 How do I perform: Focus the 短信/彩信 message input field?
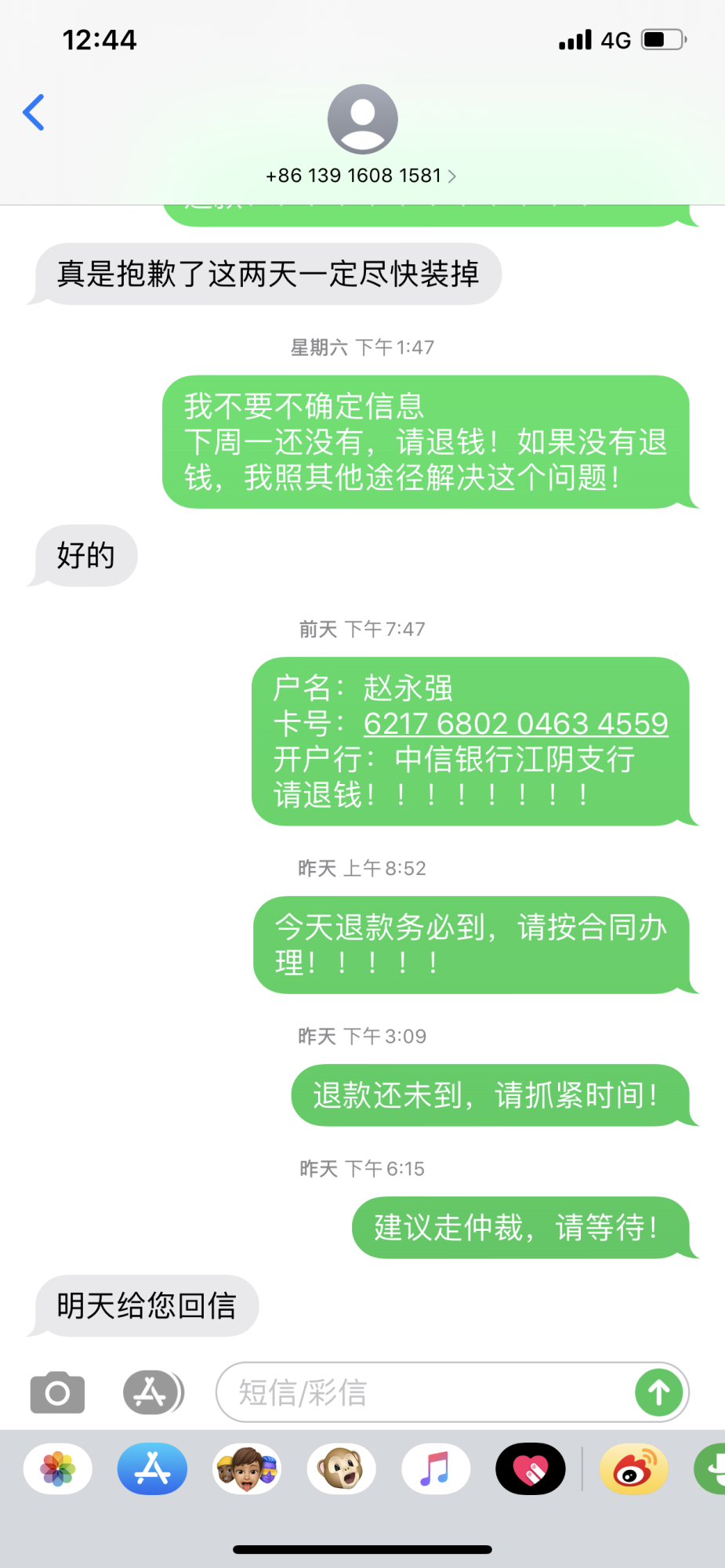click(423, 1392)
